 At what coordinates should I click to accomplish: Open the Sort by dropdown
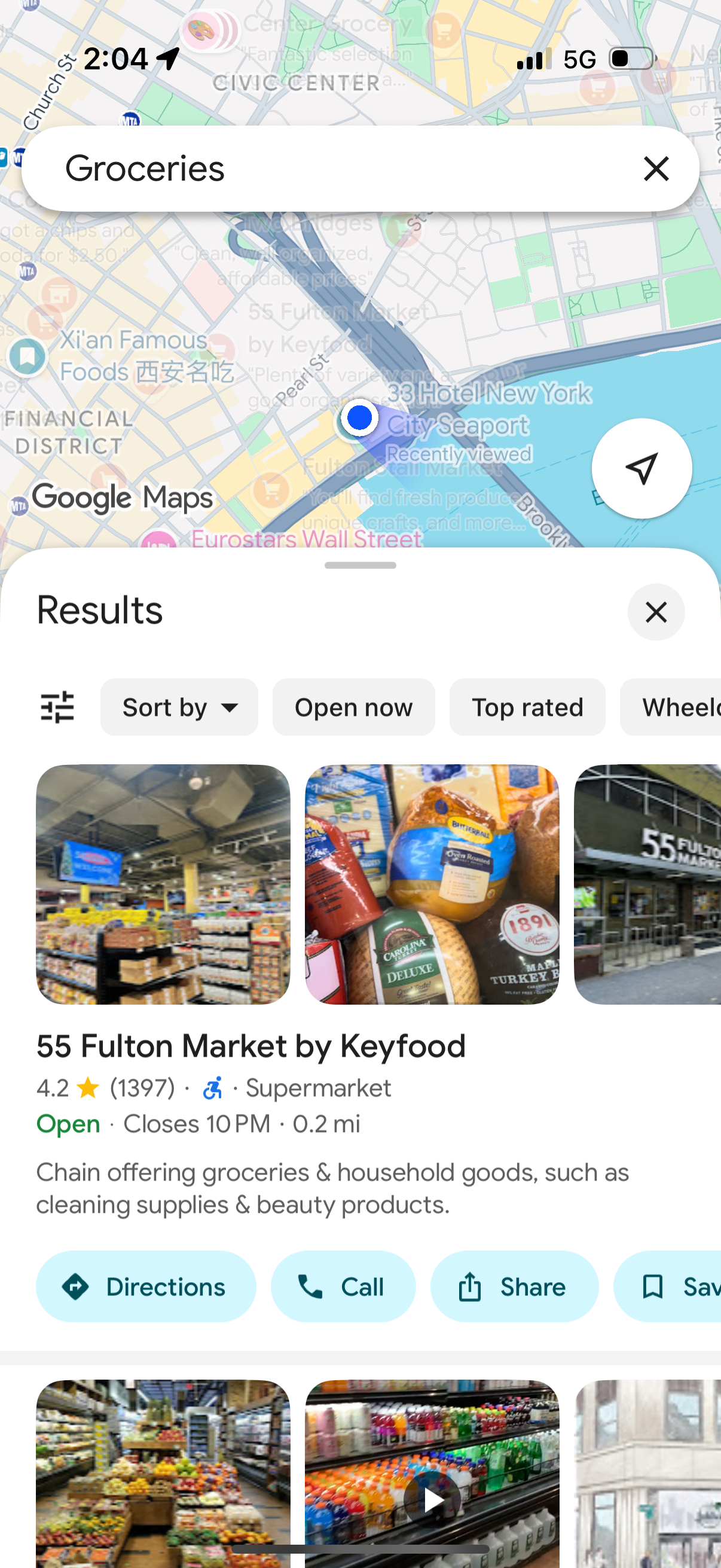click(x=178, y=707)
